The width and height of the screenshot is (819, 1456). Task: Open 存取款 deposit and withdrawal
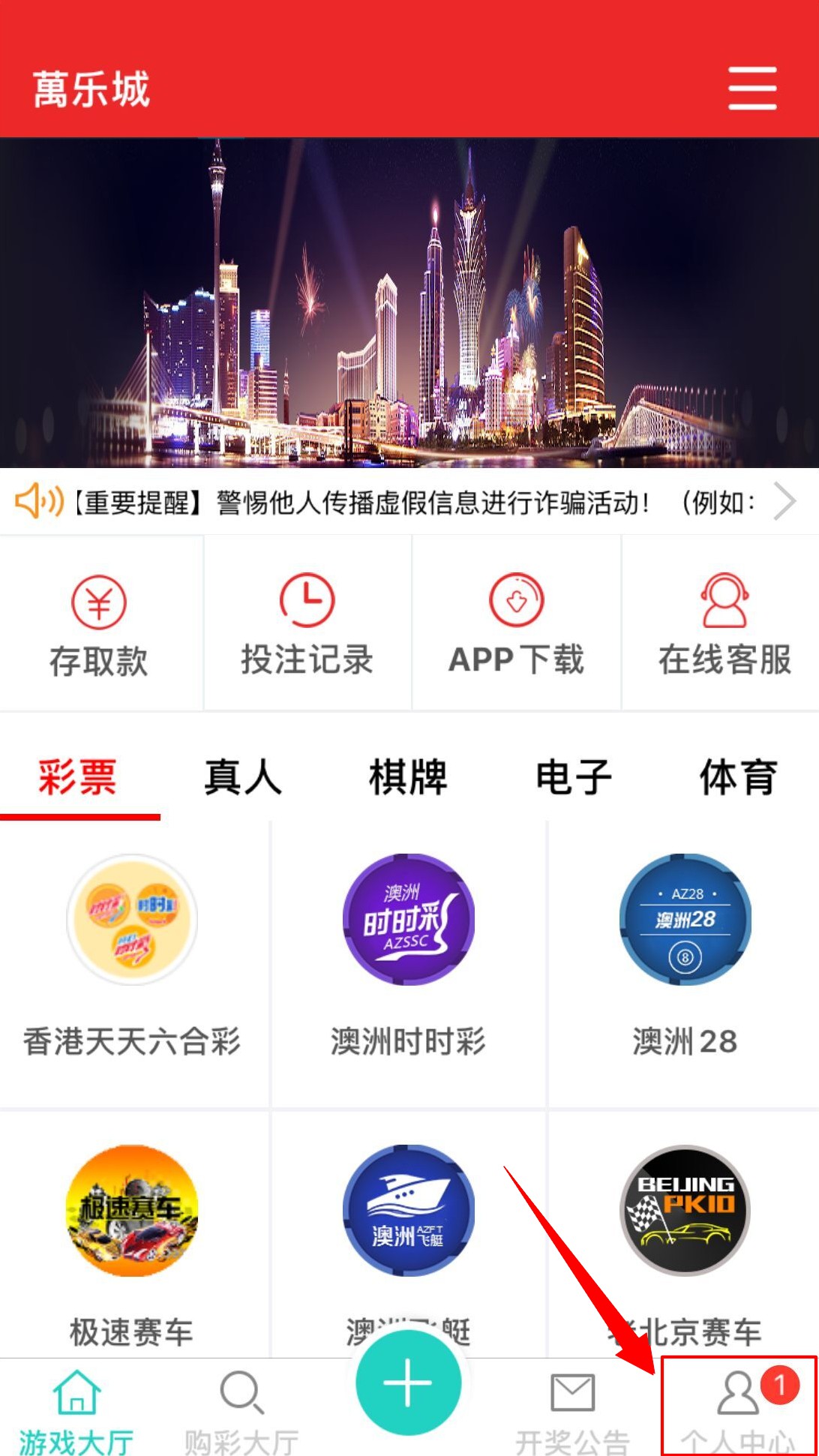coord(99,624)
